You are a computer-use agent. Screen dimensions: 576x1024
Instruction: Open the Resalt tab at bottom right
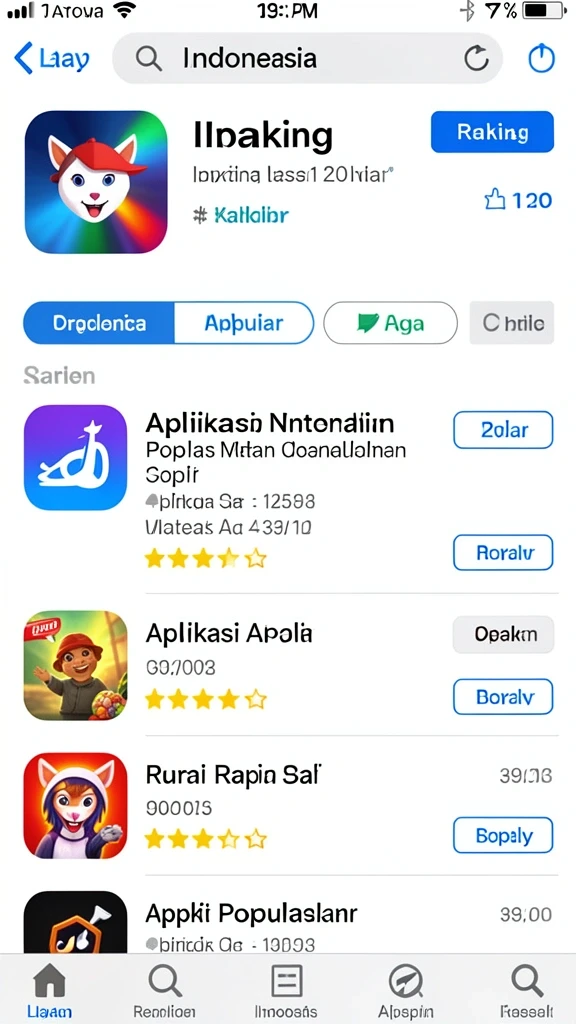point(526,990)
